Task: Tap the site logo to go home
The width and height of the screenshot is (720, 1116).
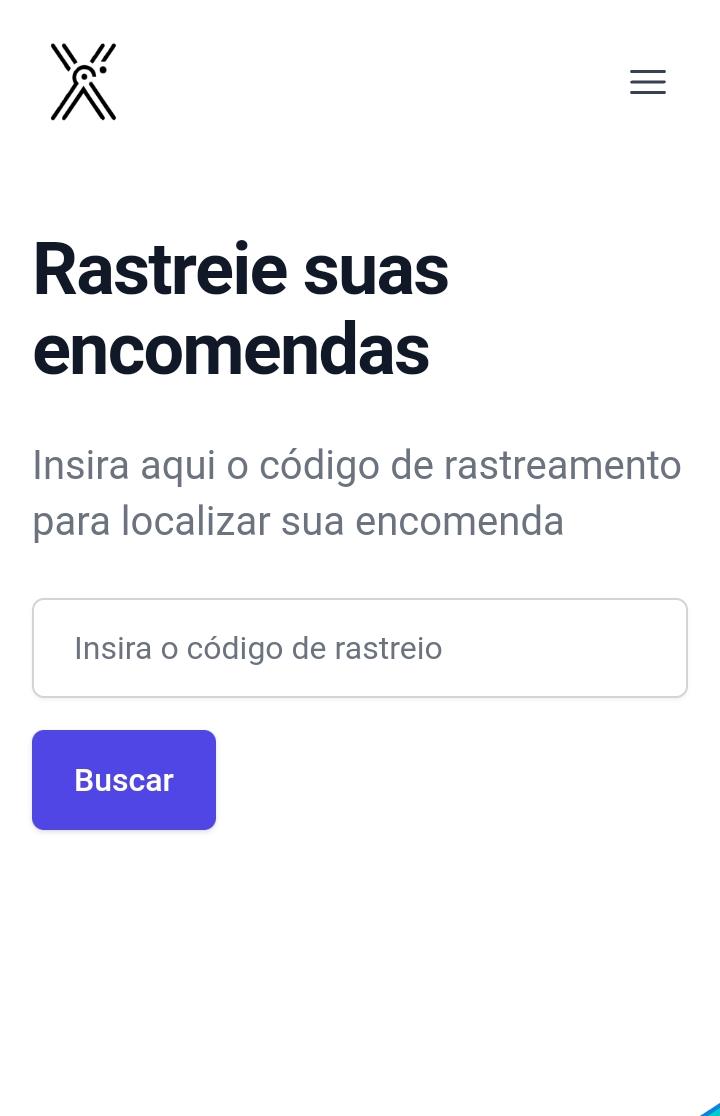Action: click(84, 82)
